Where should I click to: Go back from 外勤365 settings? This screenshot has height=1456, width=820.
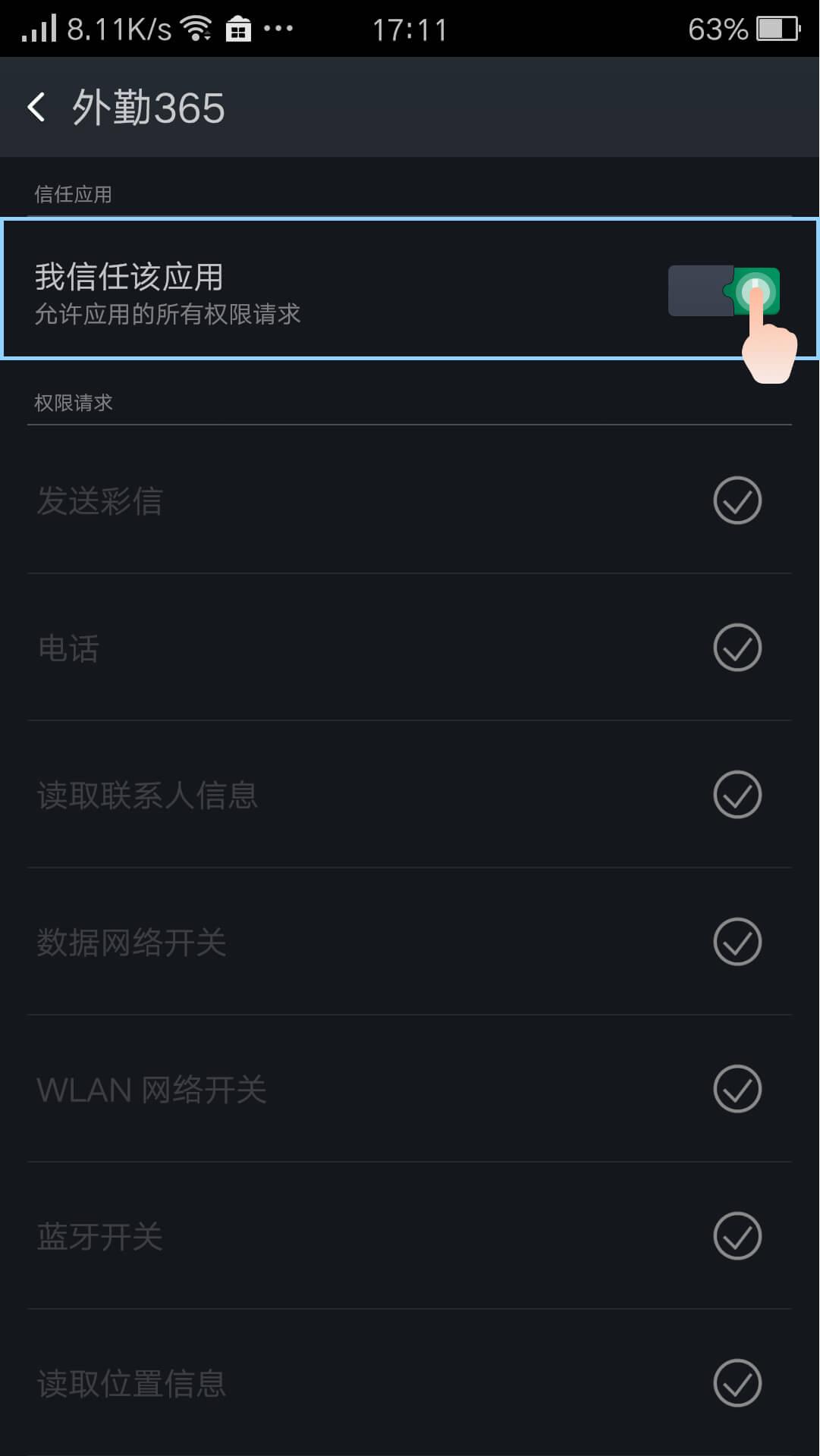(x=36, y=107)
